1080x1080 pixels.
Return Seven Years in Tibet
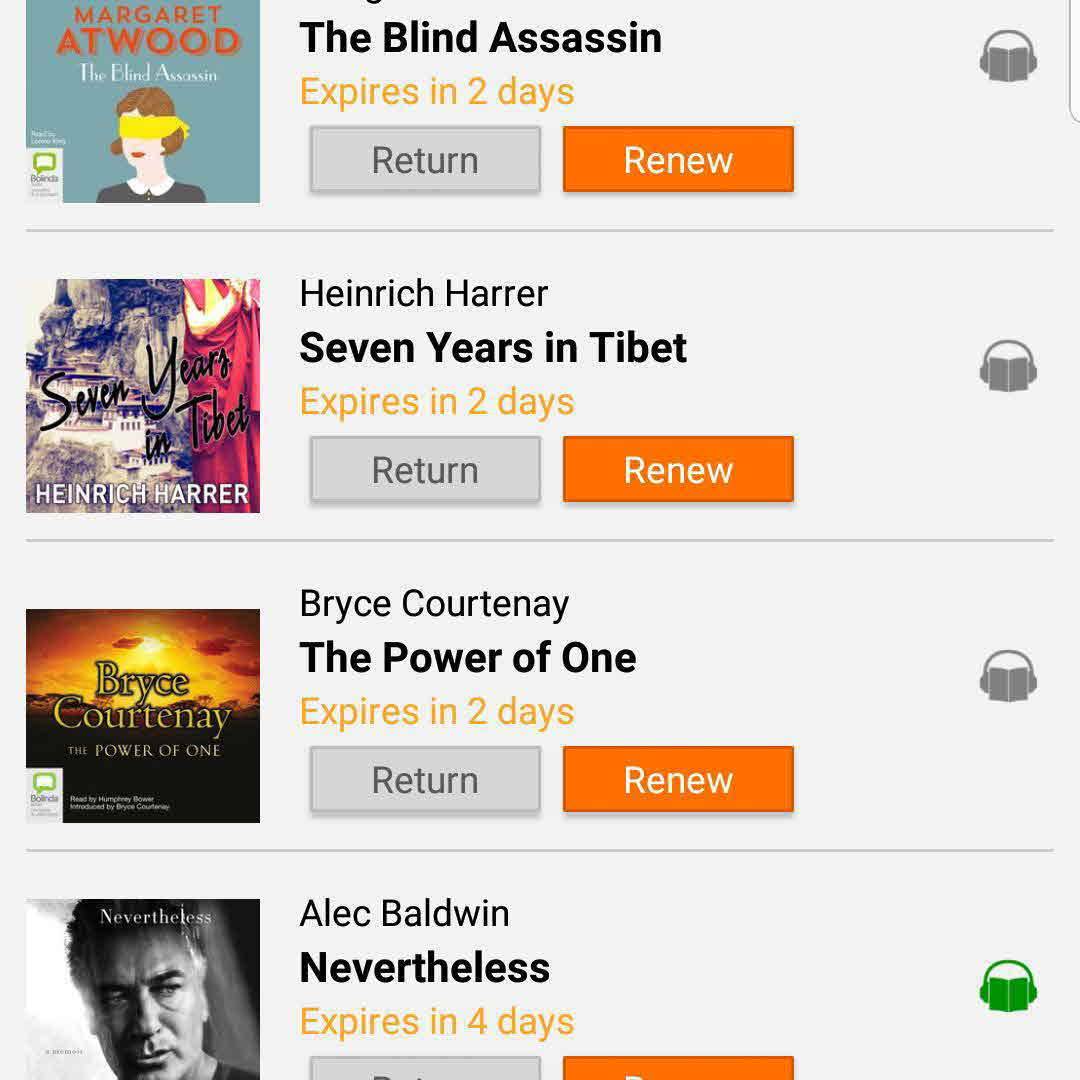425,470
